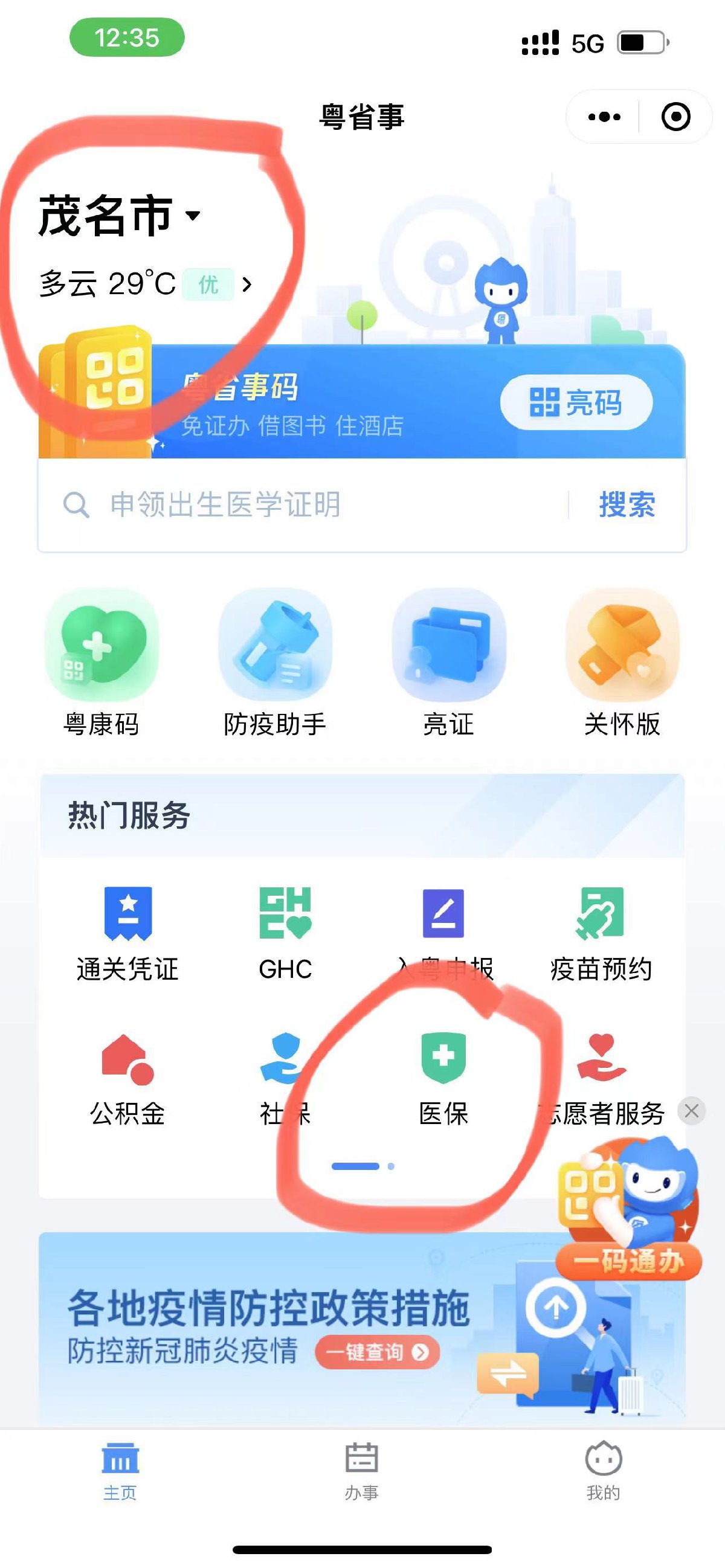Open 疫苗预约 service
Screen dimensions: 725x1568
click(x=601, y=934)
